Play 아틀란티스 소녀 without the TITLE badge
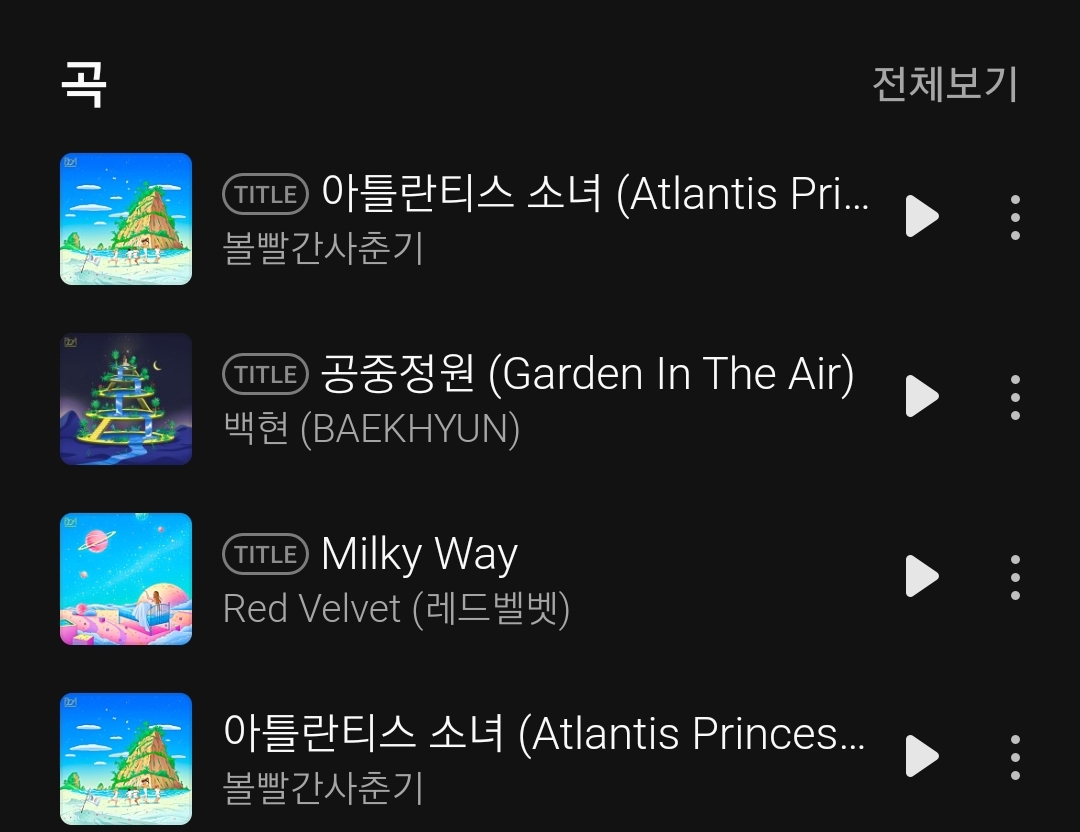 922,757
